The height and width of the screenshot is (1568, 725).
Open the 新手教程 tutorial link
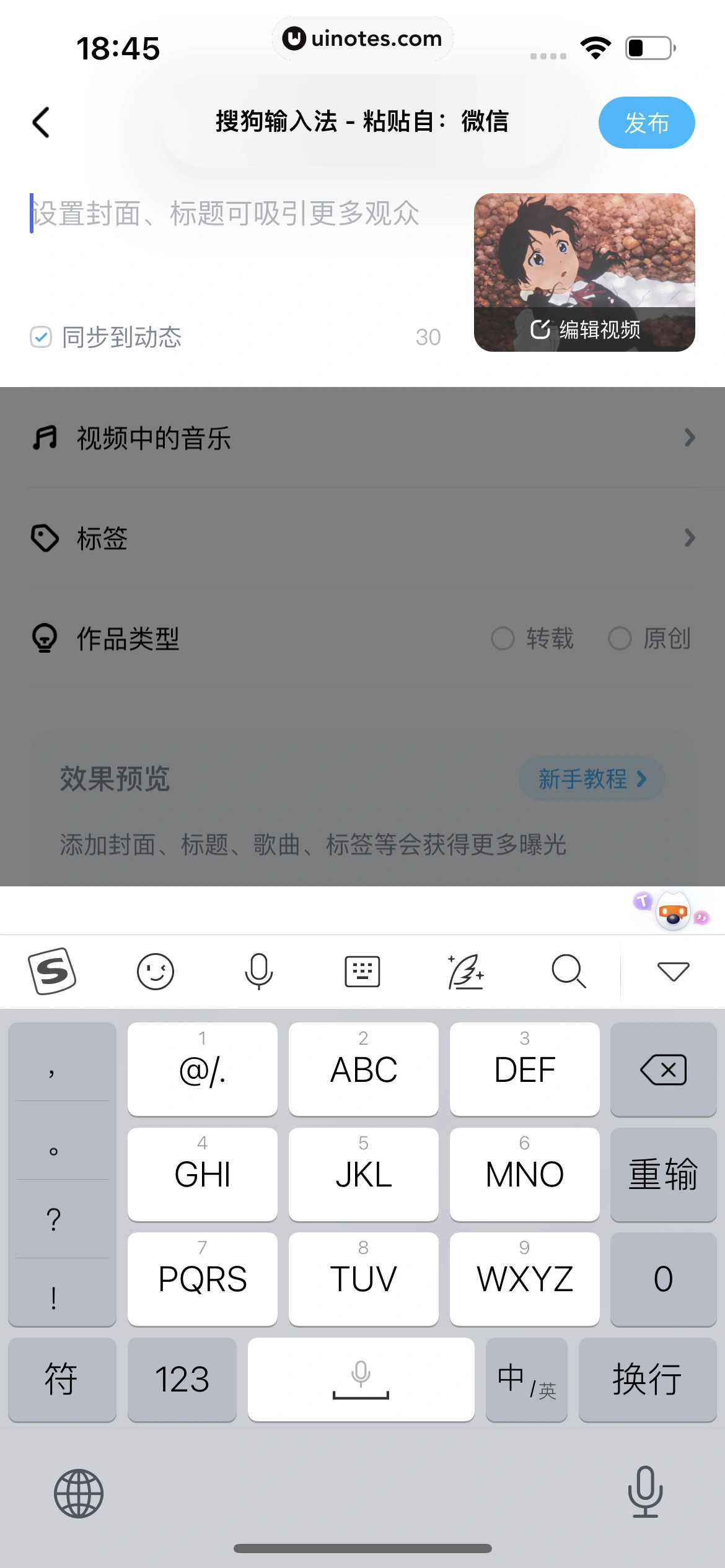[591, 778]
